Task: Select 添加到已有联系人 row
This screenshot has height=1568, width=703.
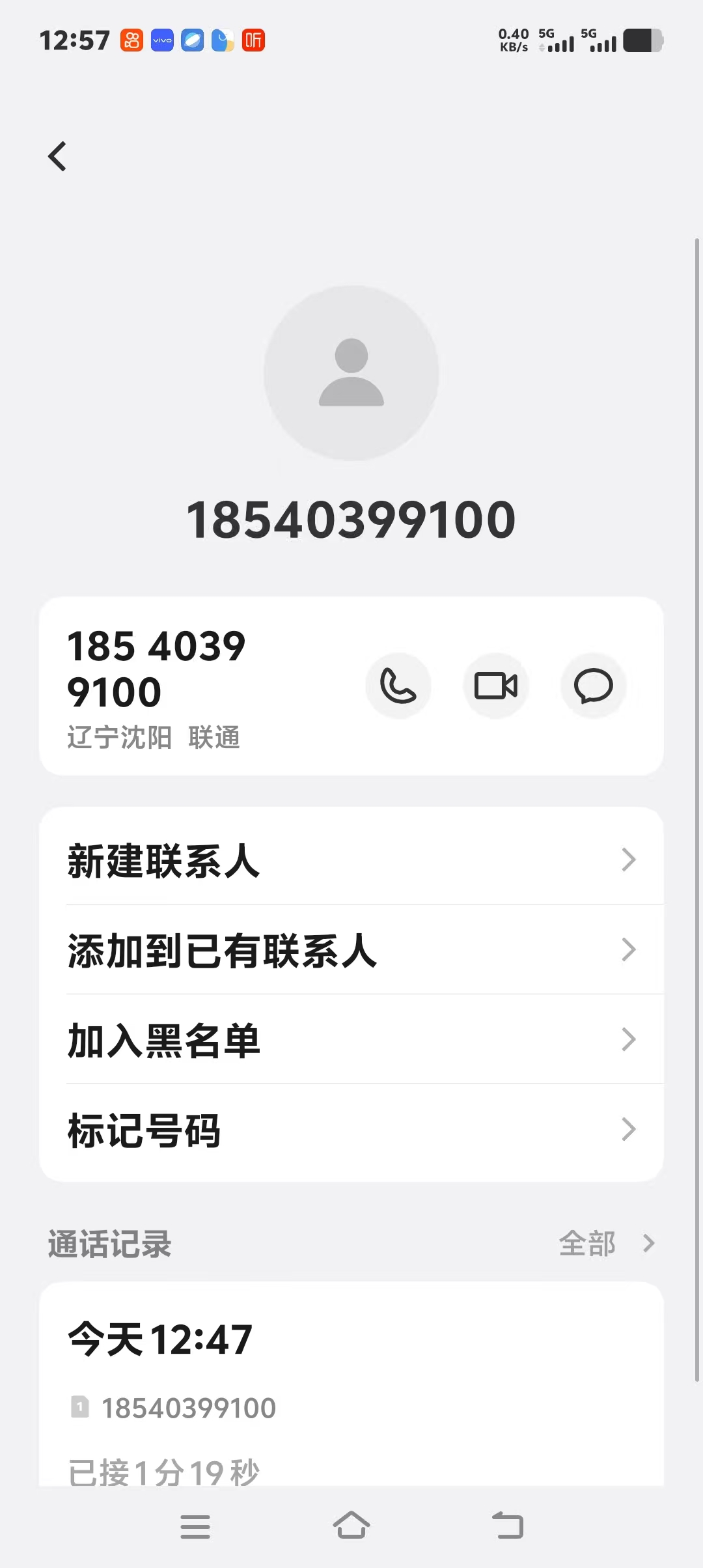Action: coord(351,950)
